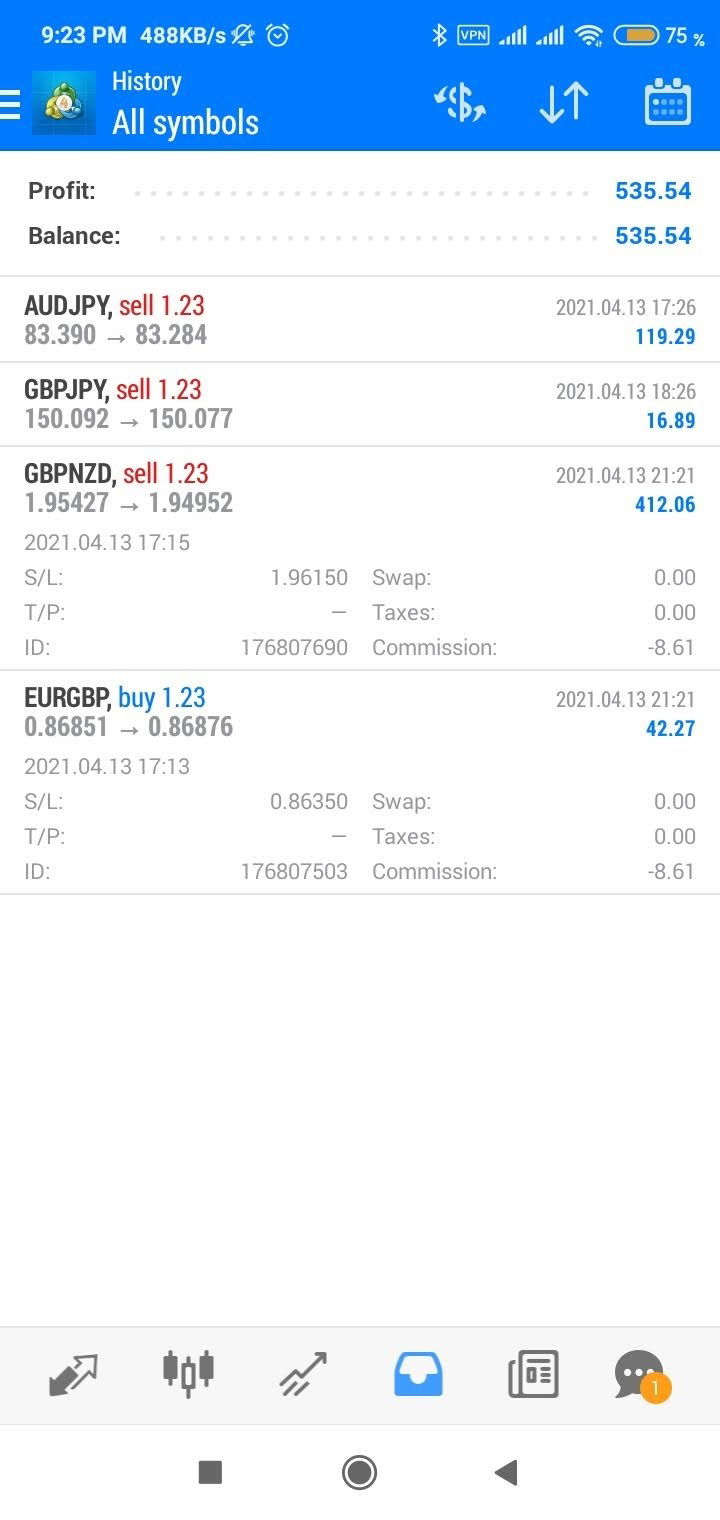The width and height of the screenshot is (720, 1520).
Task: Select the History inbox tab
Action: pos(418,1375)
